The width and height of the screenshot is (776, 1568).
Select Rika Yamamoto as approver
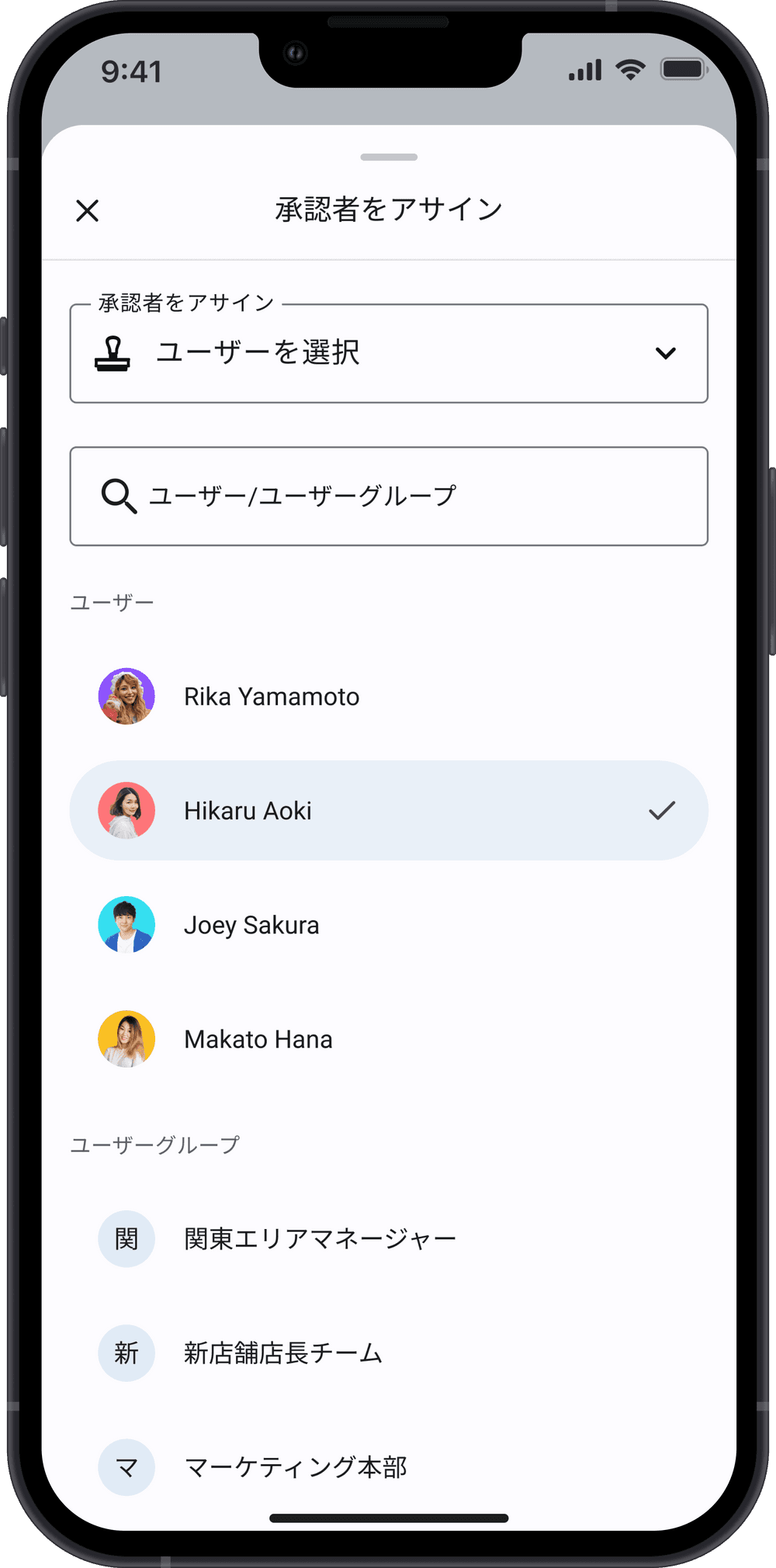(x=272, y=697)
